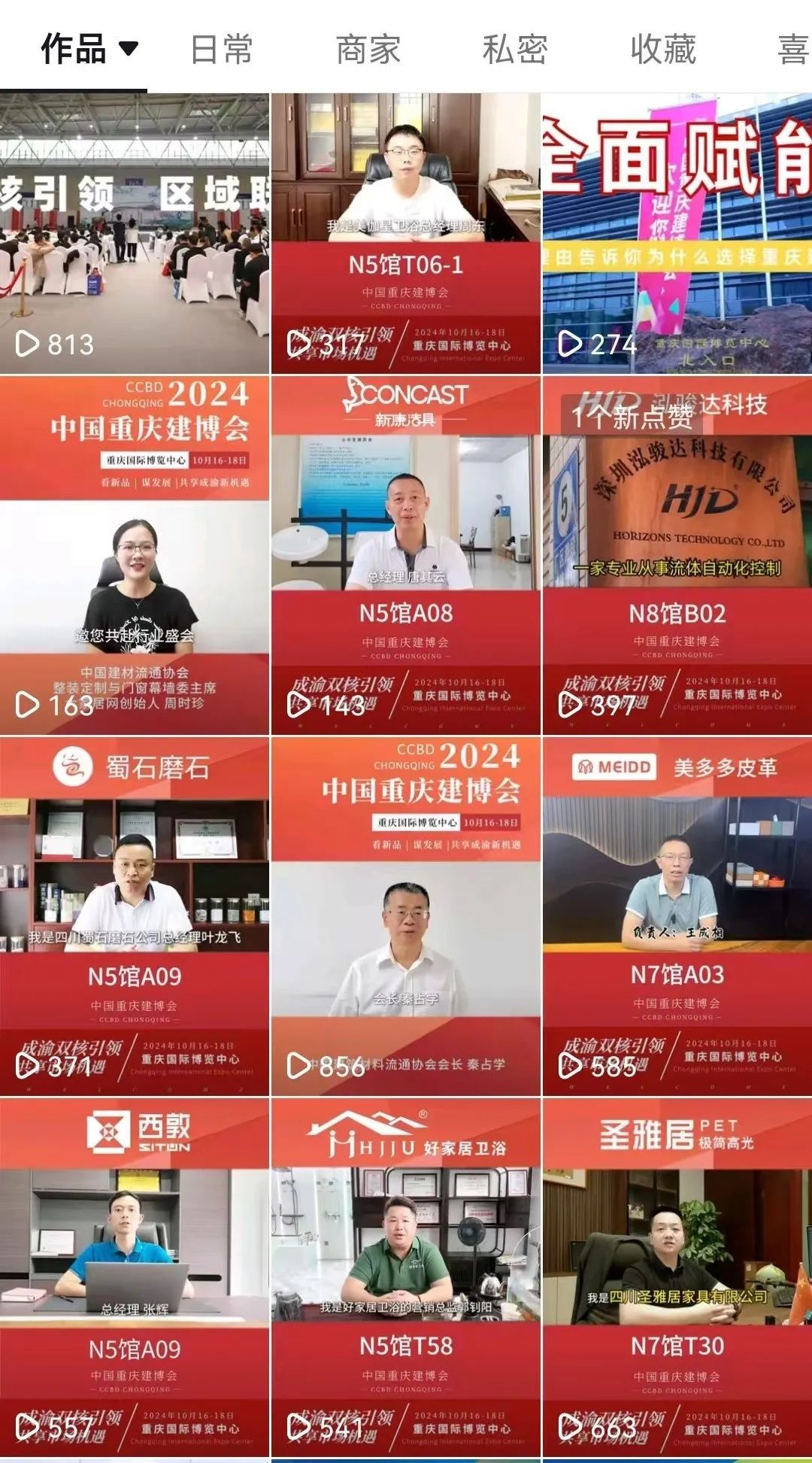Select the play icon on the 蜀石磨石 video
The image size is (812, 1463).
point(29,1063)
